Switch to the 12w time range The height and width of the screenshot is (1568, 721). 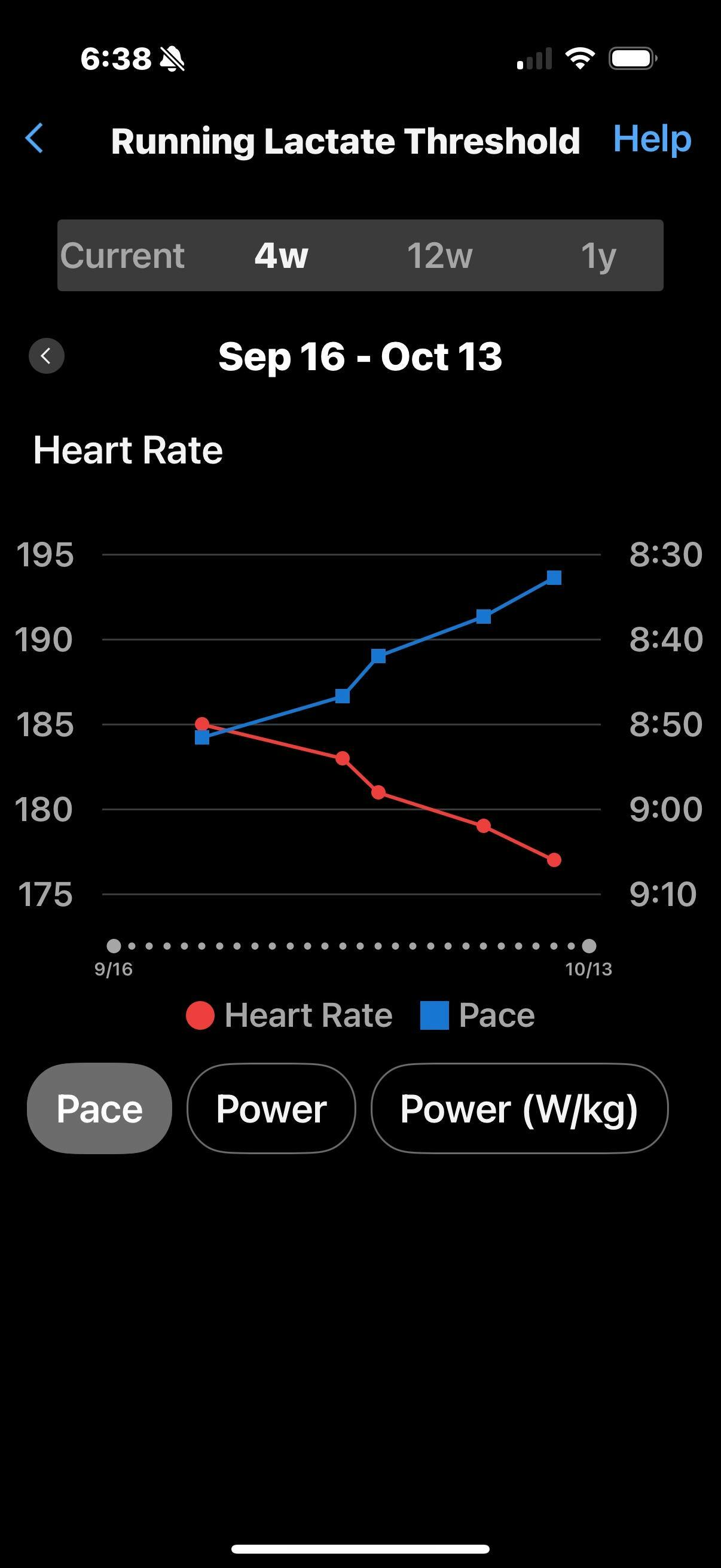pos(439,255)
